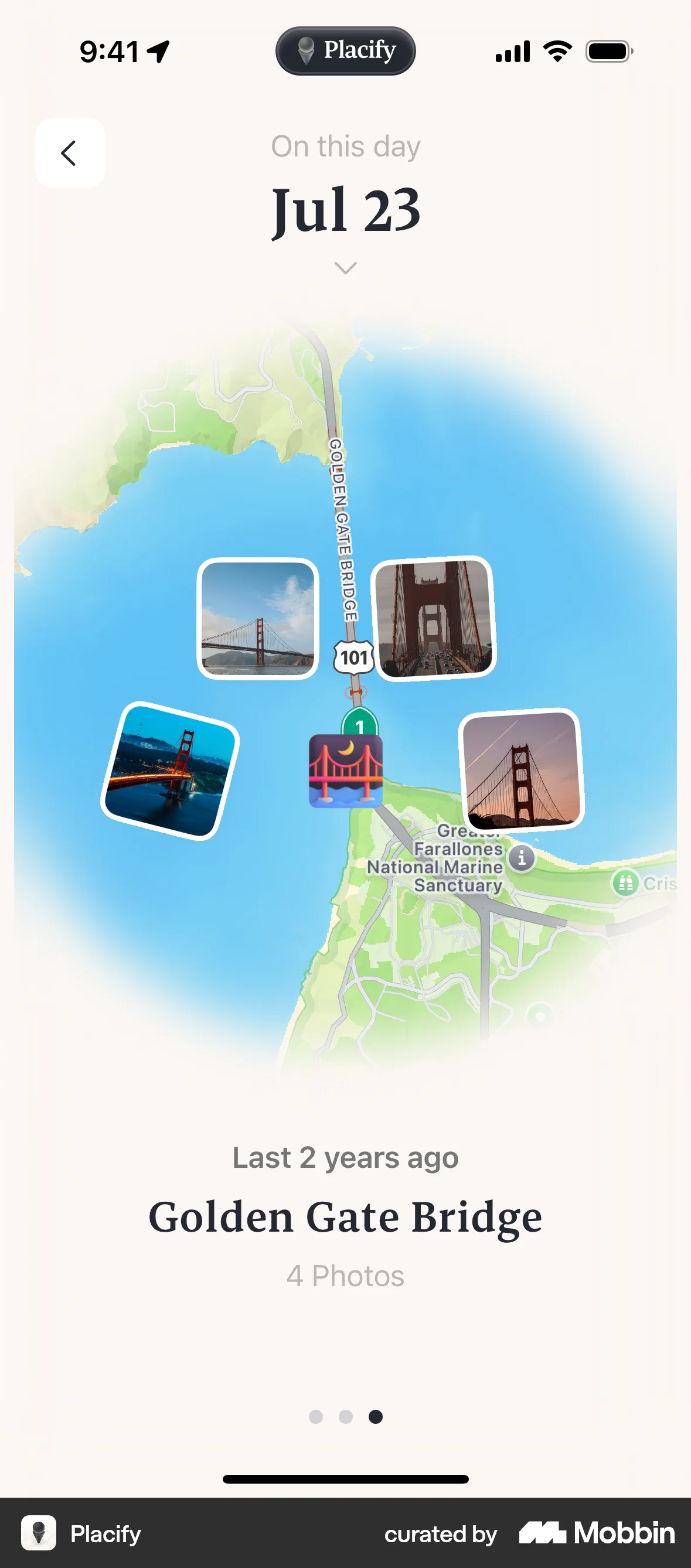This screenshot has height=1568, width=691.
Task: Tap the location arrow icon beside the clock
Action: [x=157, y=51]
